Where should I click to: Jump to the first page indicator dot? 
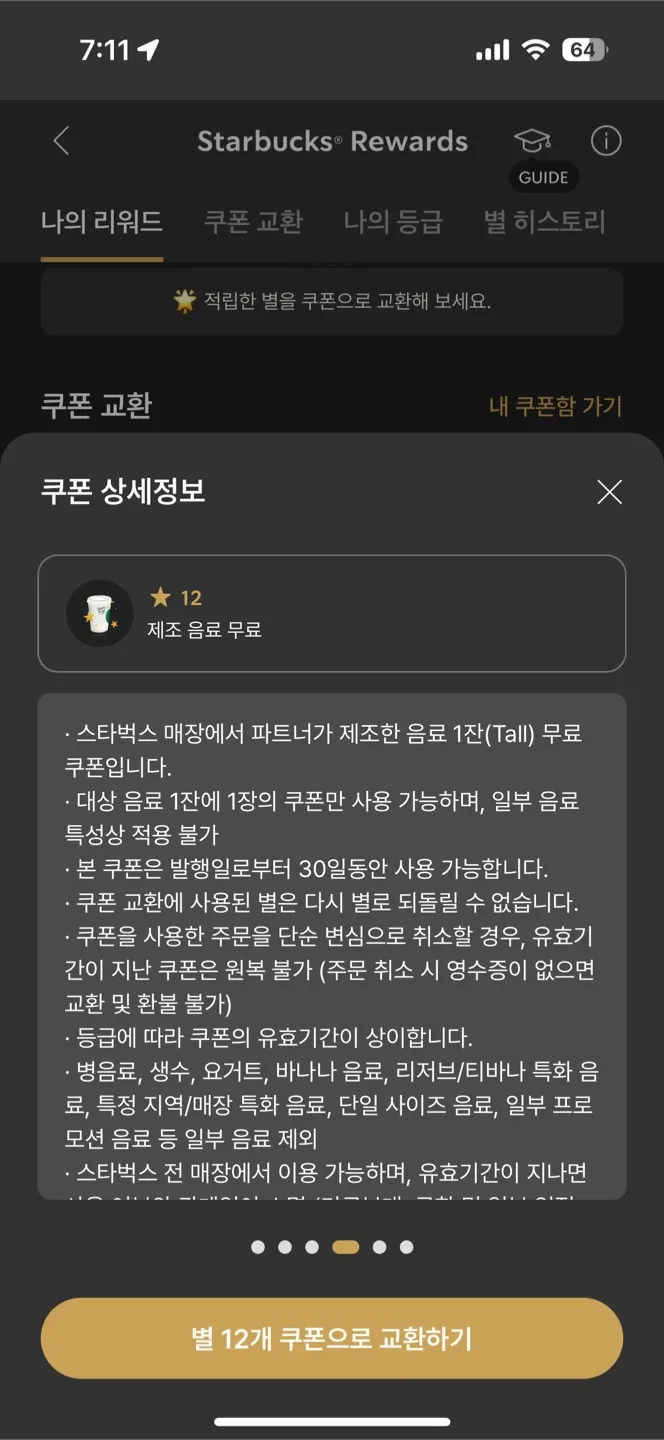(x=258, y=1247)
